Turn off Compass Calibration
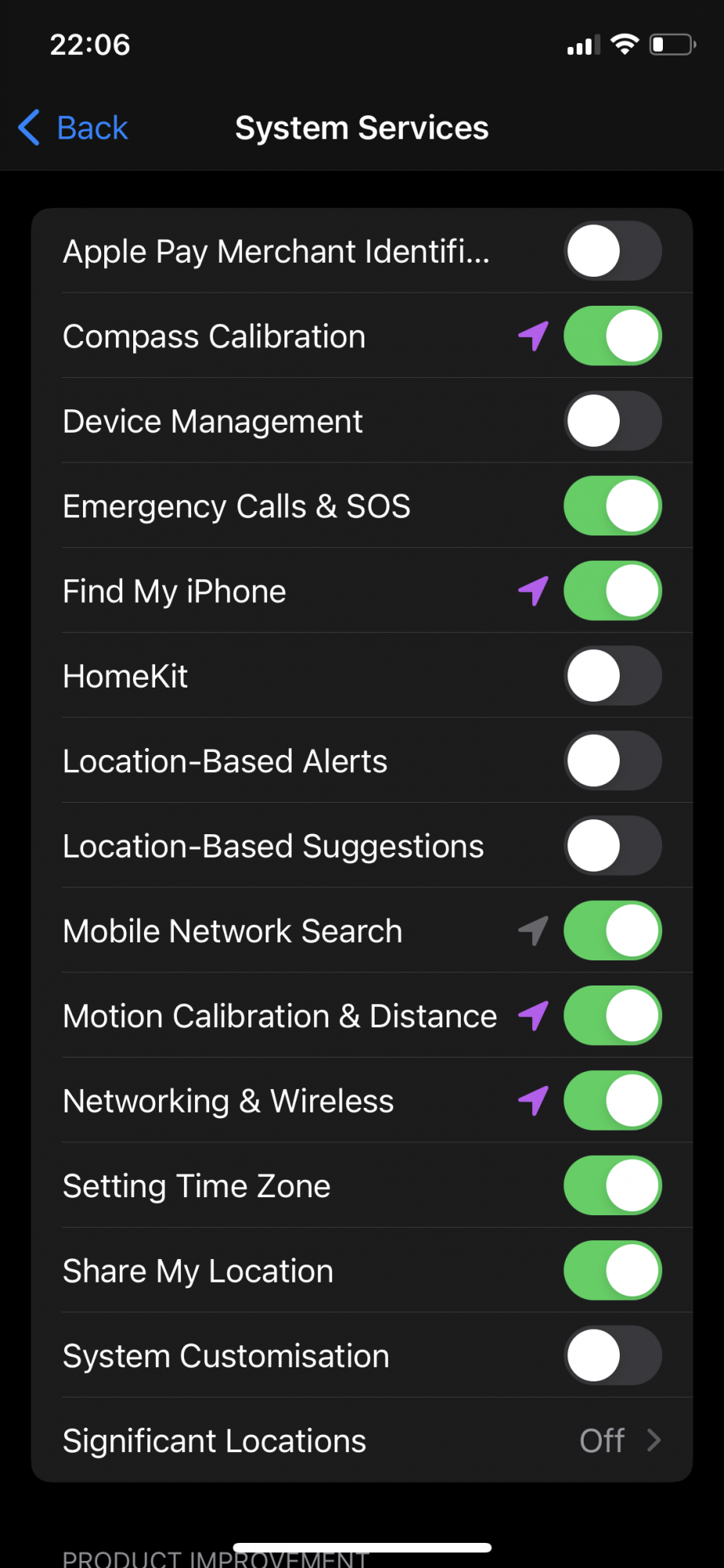This screenshot has height=1568, width=724. coord(613,336)
